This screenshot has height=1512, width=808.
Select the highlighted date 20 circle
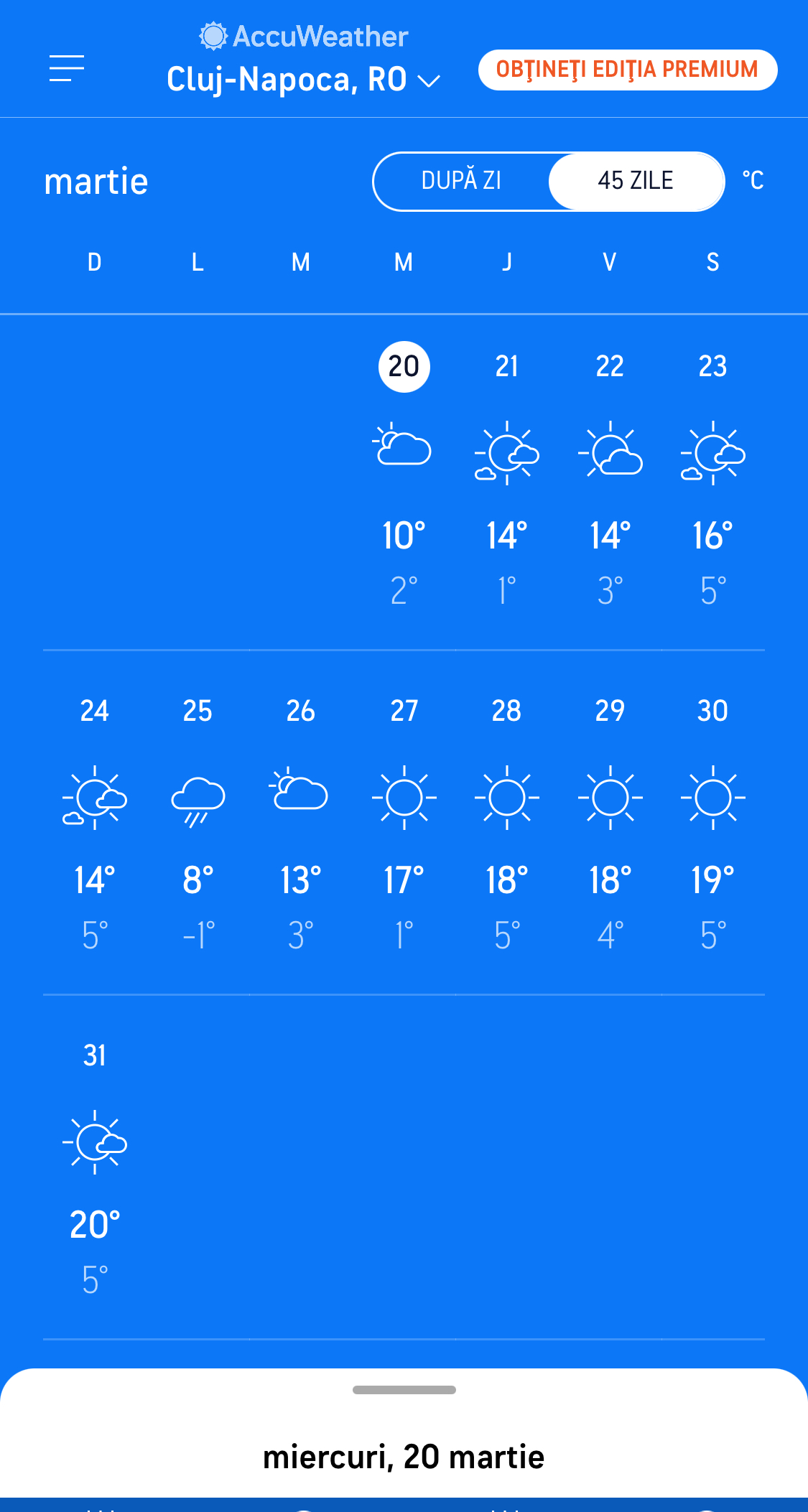(404, 366)
